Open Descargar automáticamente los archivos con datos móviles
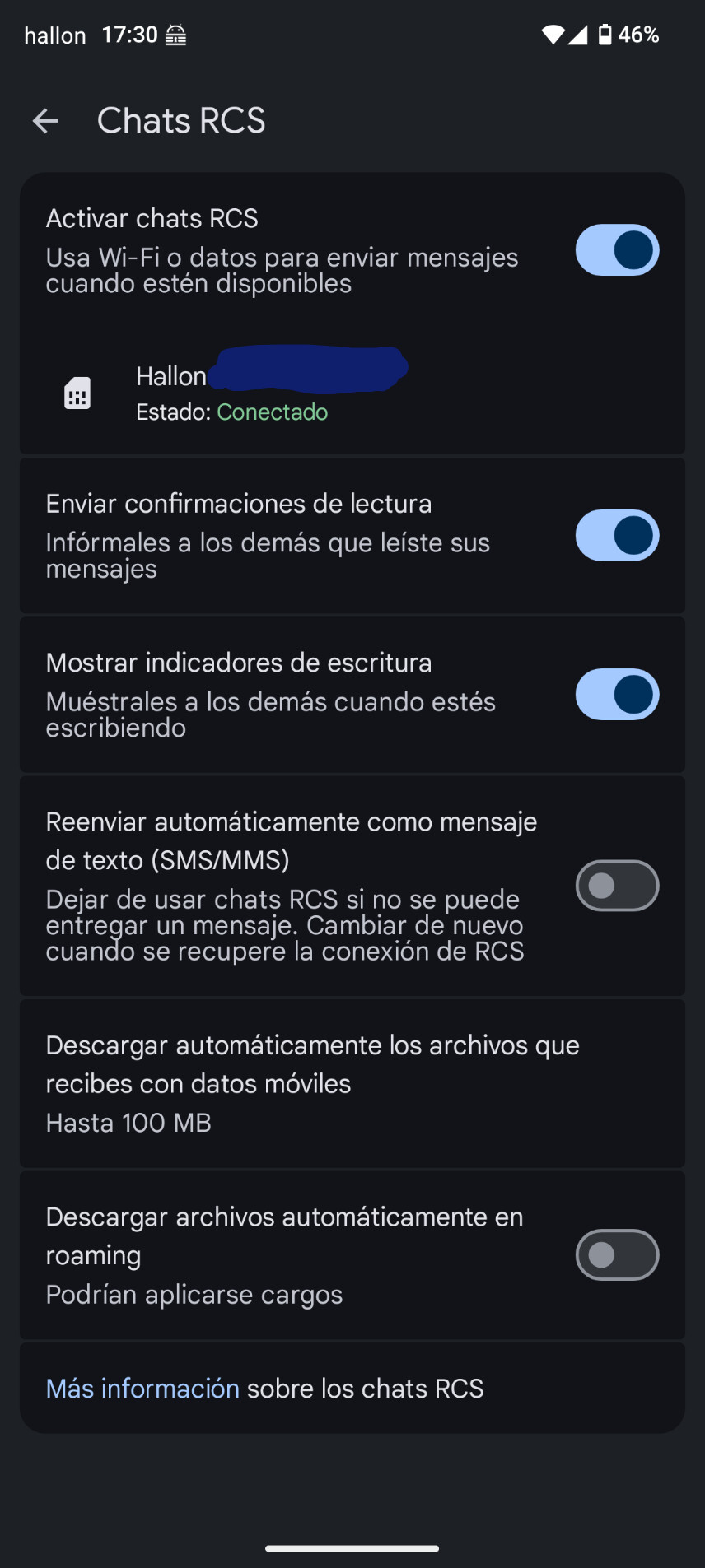Screen dimensions: 705x1568 click(352, 1083)
